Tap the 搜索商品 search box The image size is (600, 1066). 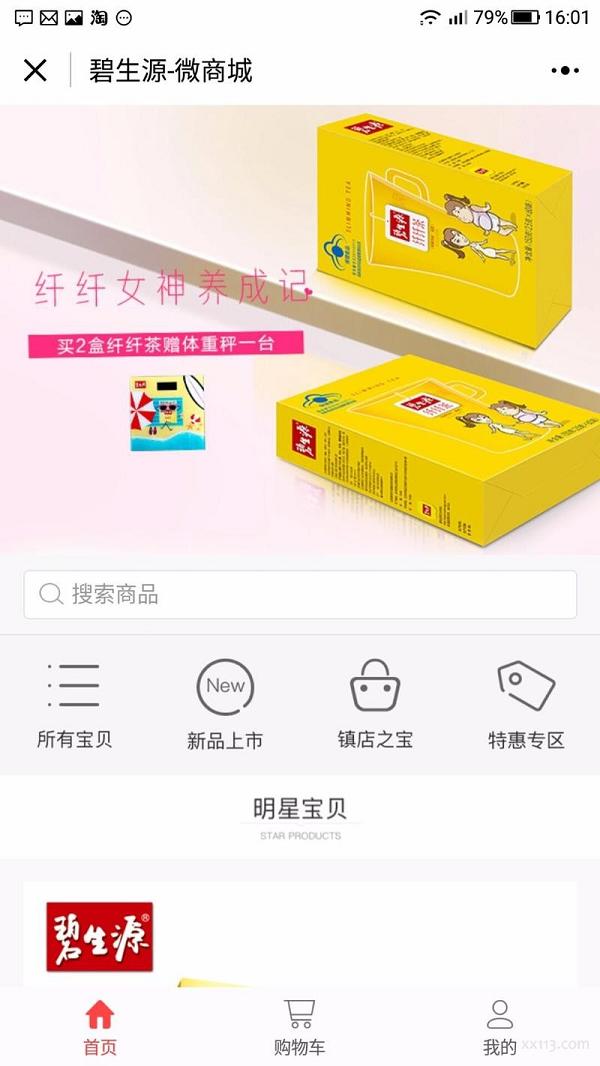pyautogui.click(x=300, y=595)
